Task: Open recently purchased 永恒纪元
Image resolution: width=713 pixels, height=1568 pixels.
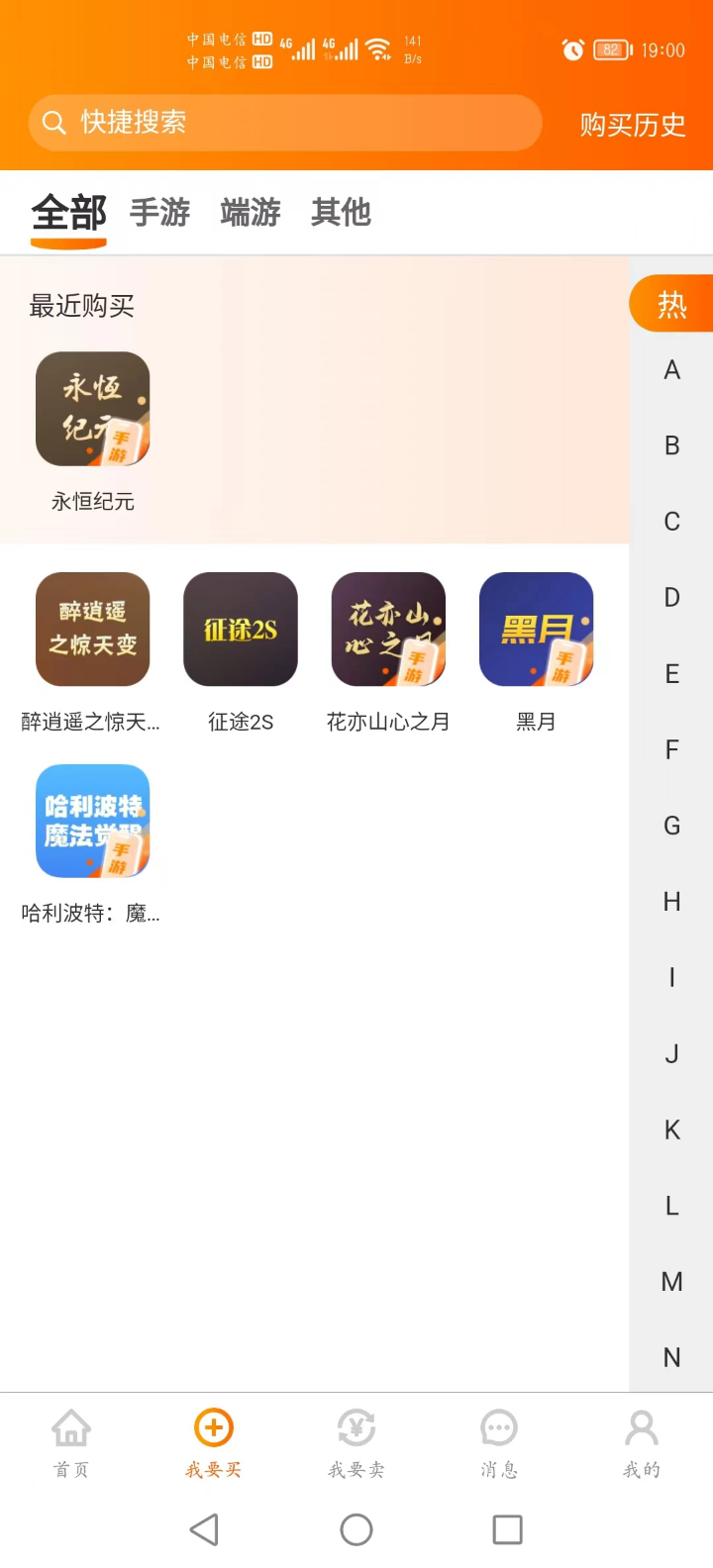Action: click(93, 409)
